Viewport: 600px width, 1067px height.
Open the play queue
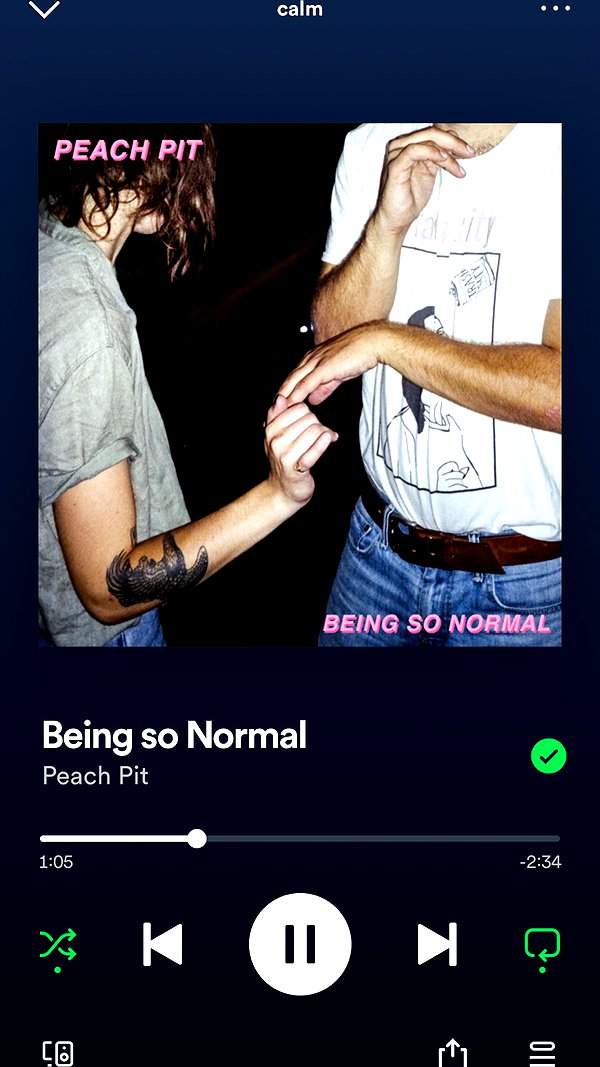[x=542, y=1053]
